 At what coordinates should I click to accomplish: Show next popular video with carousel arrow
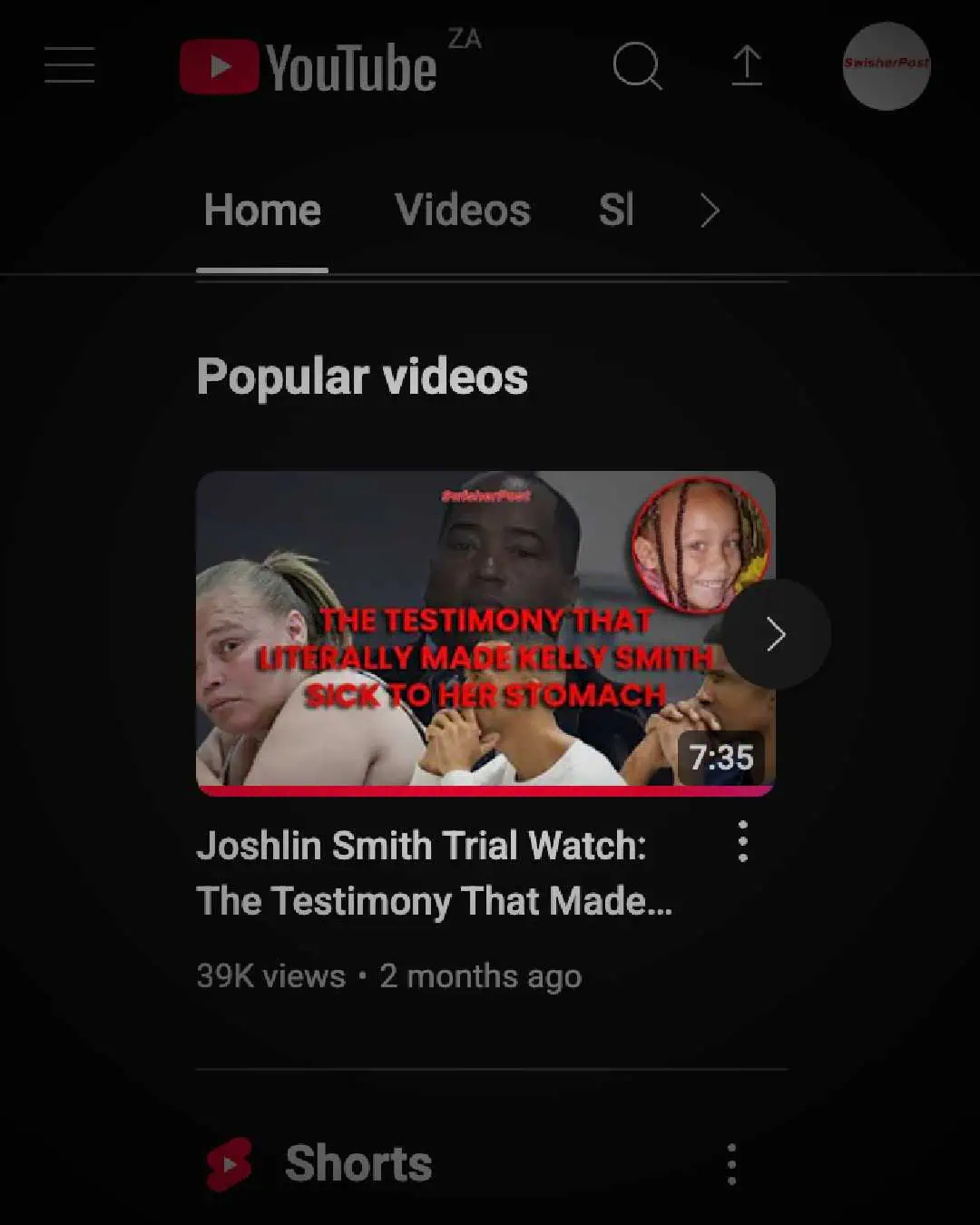(x=776, y=634)
